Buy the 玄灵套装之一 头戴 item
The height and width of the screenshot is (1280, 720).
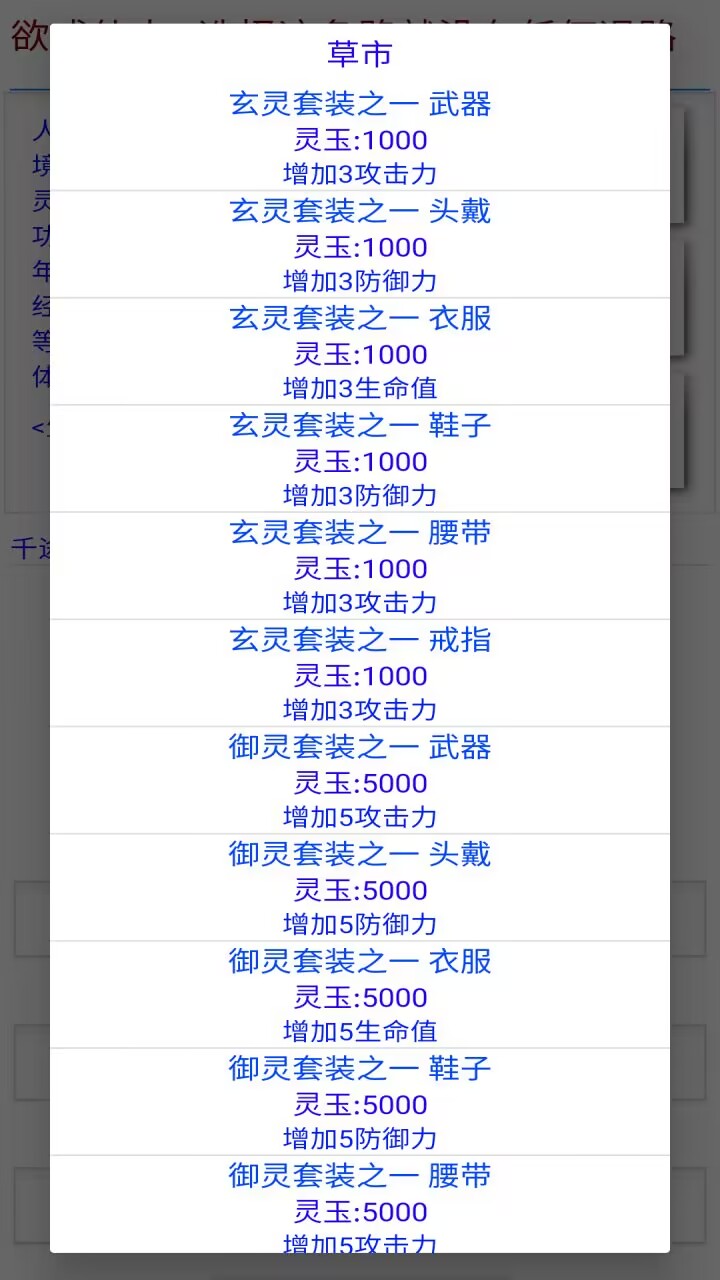point(360,211)
